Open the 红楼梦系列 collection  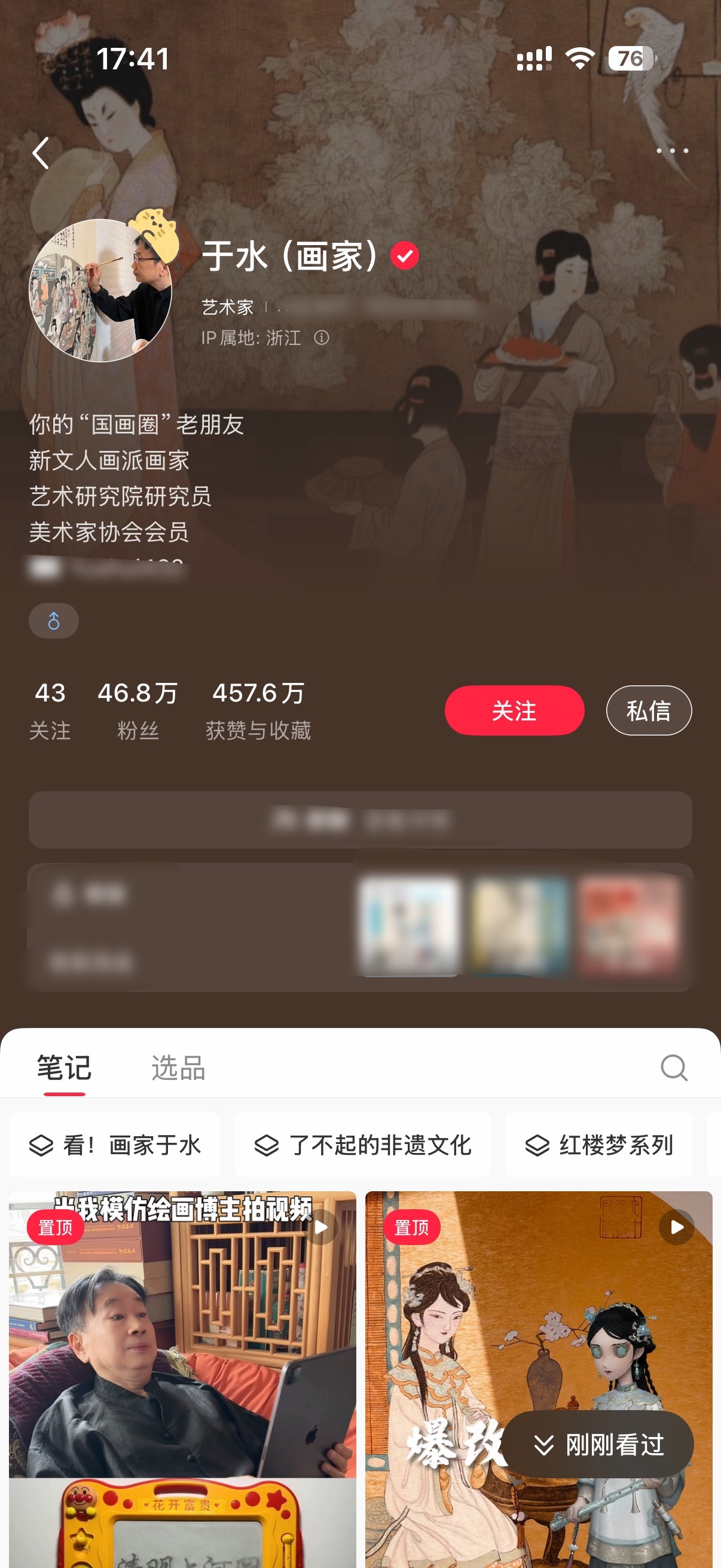pyautogui.click(x=598, y=1143)
